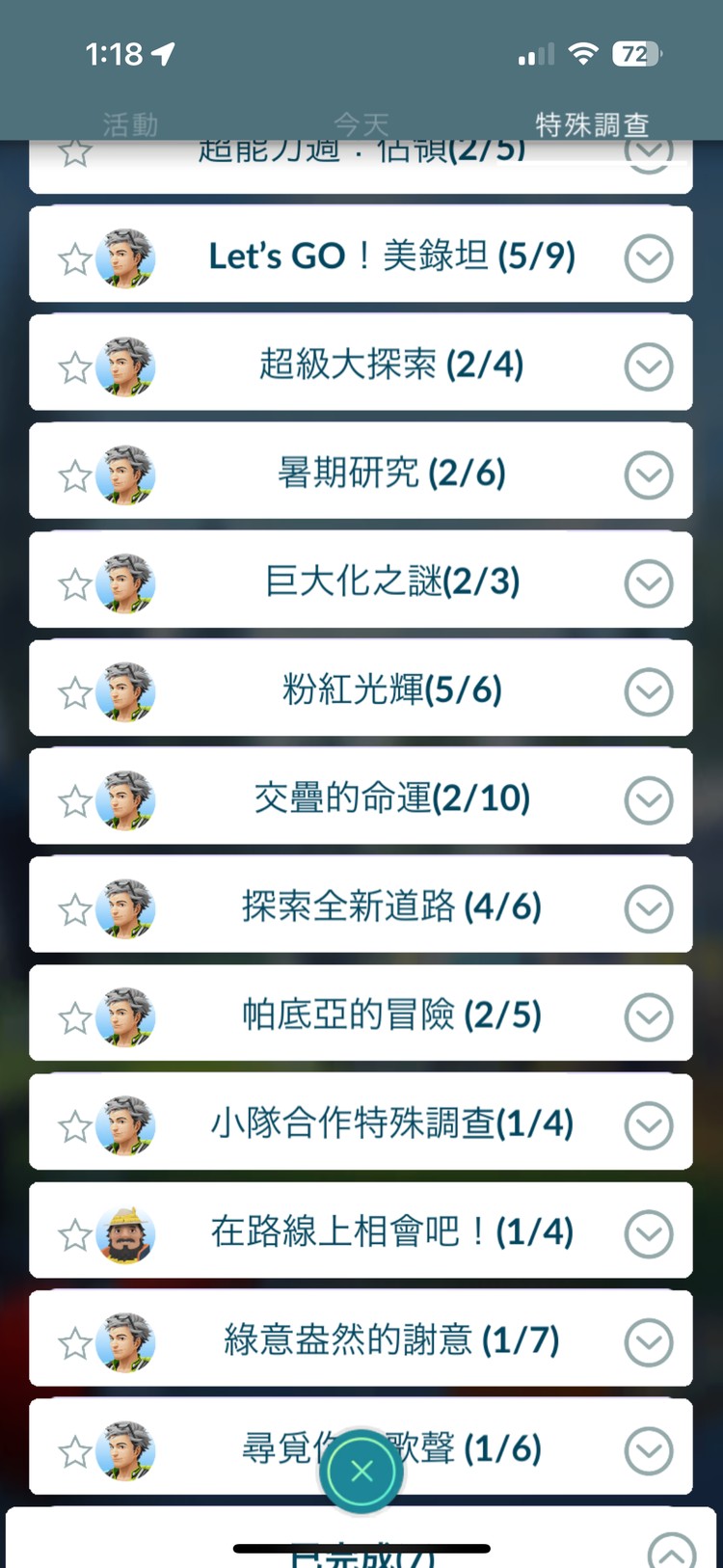Tap the teal X button at bottom

pyautogui.click(x=361, y=1471)
